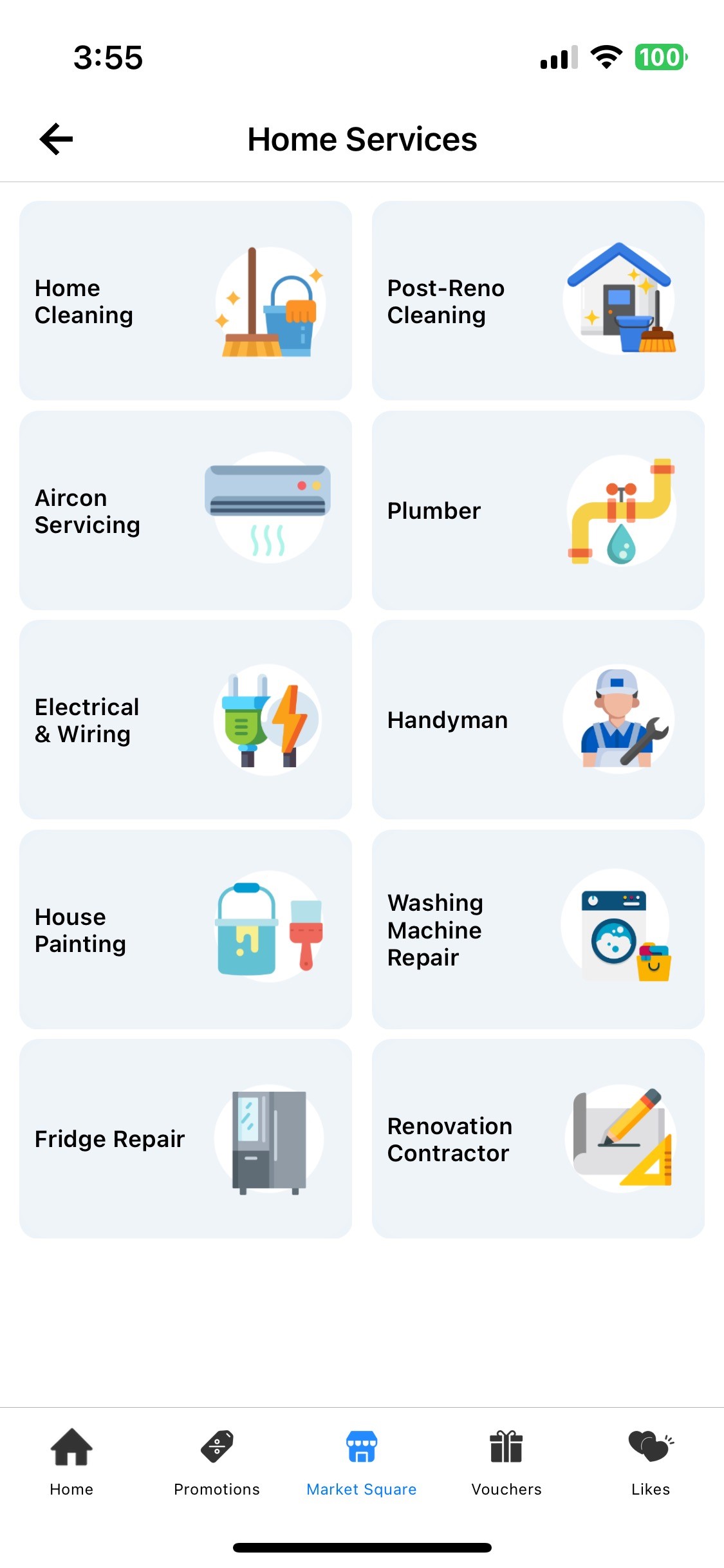Open Electrical & Wiring card
The image size is (724, 1568).
pyautogui.click(x=185, y=720)
